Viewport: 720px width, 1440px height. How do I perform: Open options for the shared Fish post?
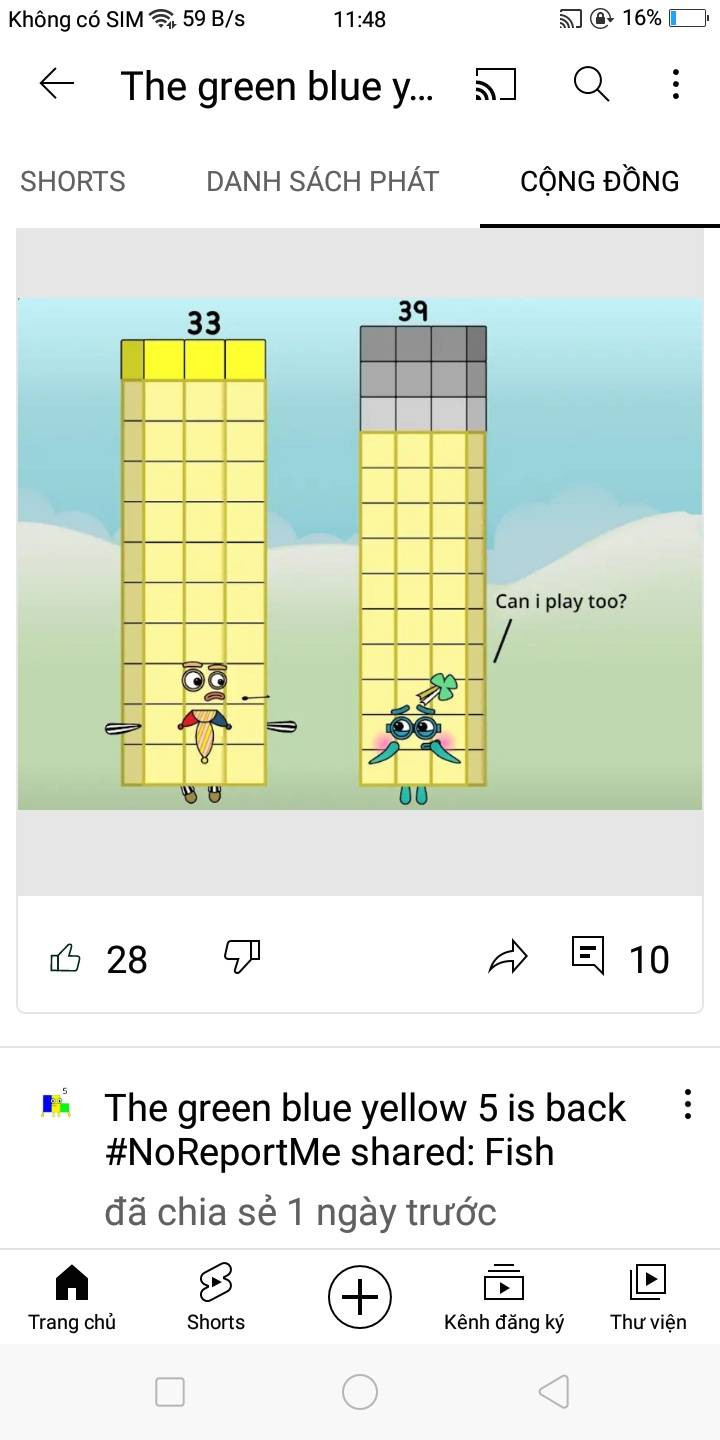click(x=687, y=1105)
